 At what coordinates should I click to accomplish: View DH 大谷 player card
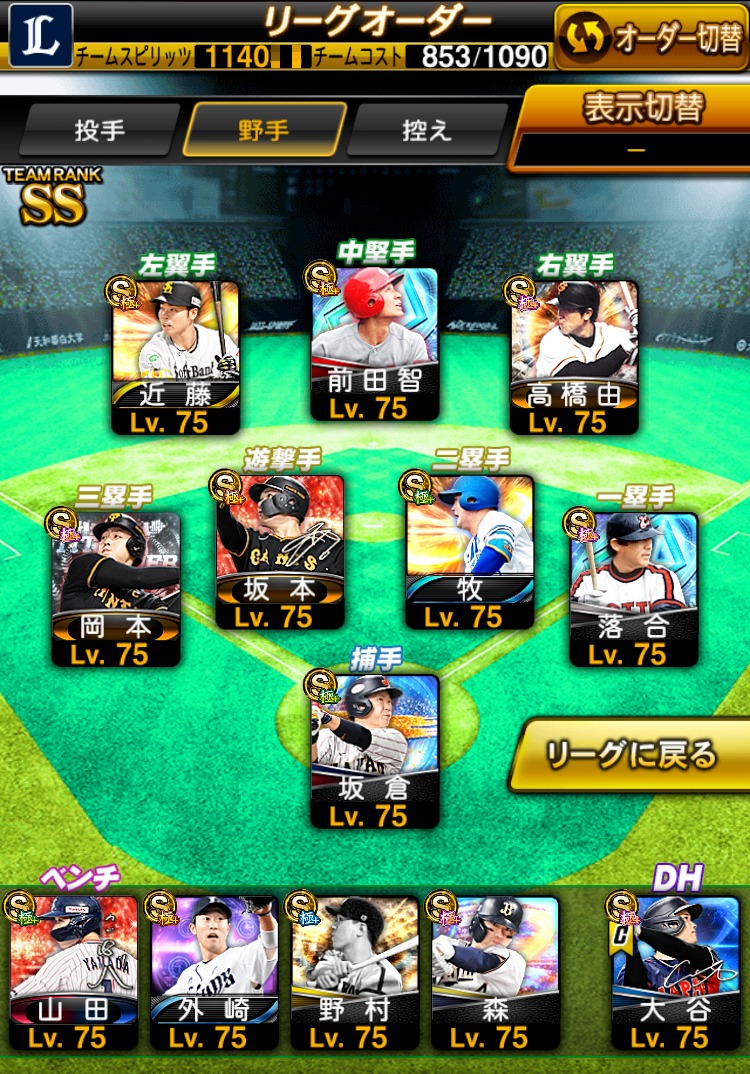pos(675,970)
